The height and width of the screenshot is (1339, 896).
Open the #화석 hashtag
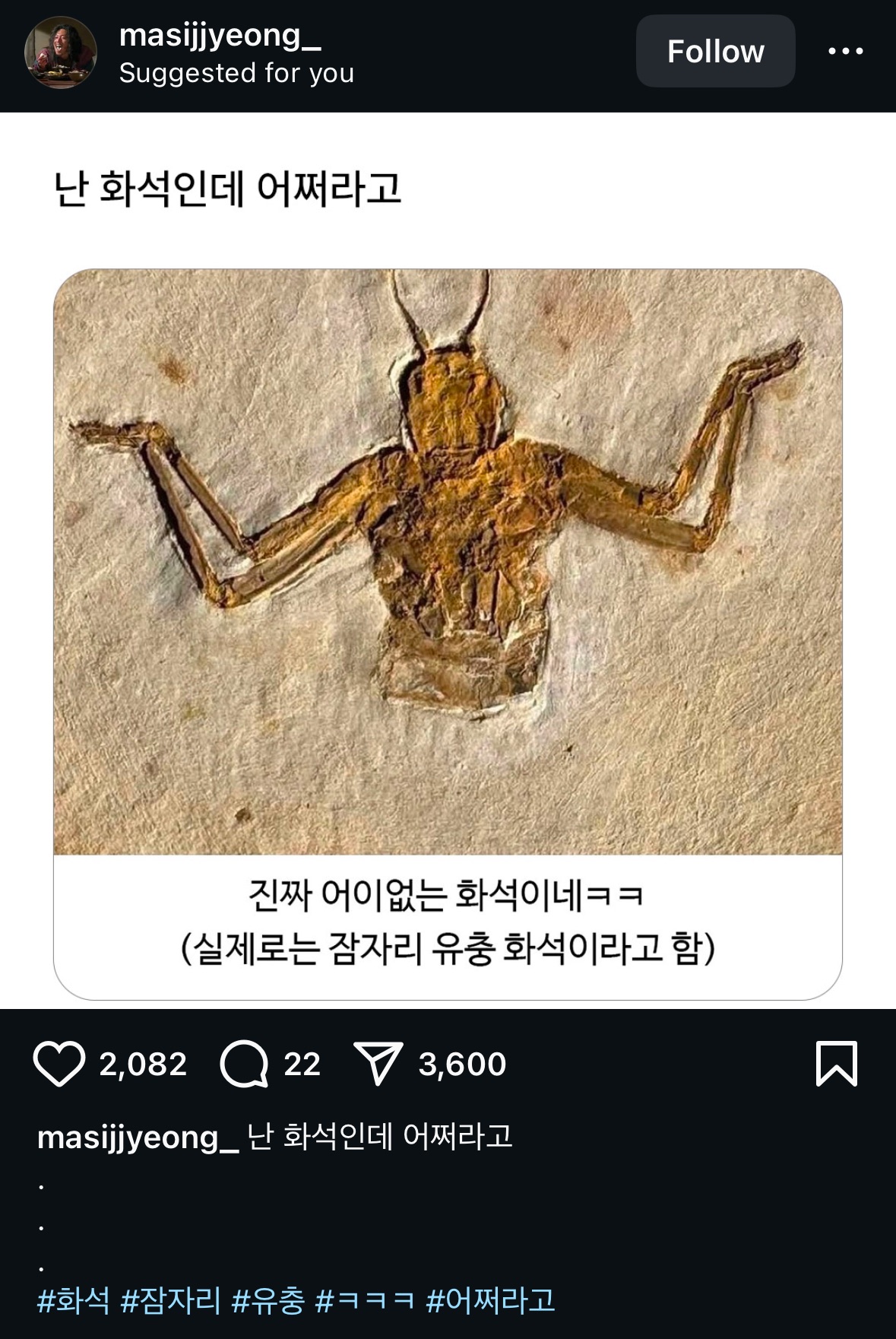coord(74,1300)
